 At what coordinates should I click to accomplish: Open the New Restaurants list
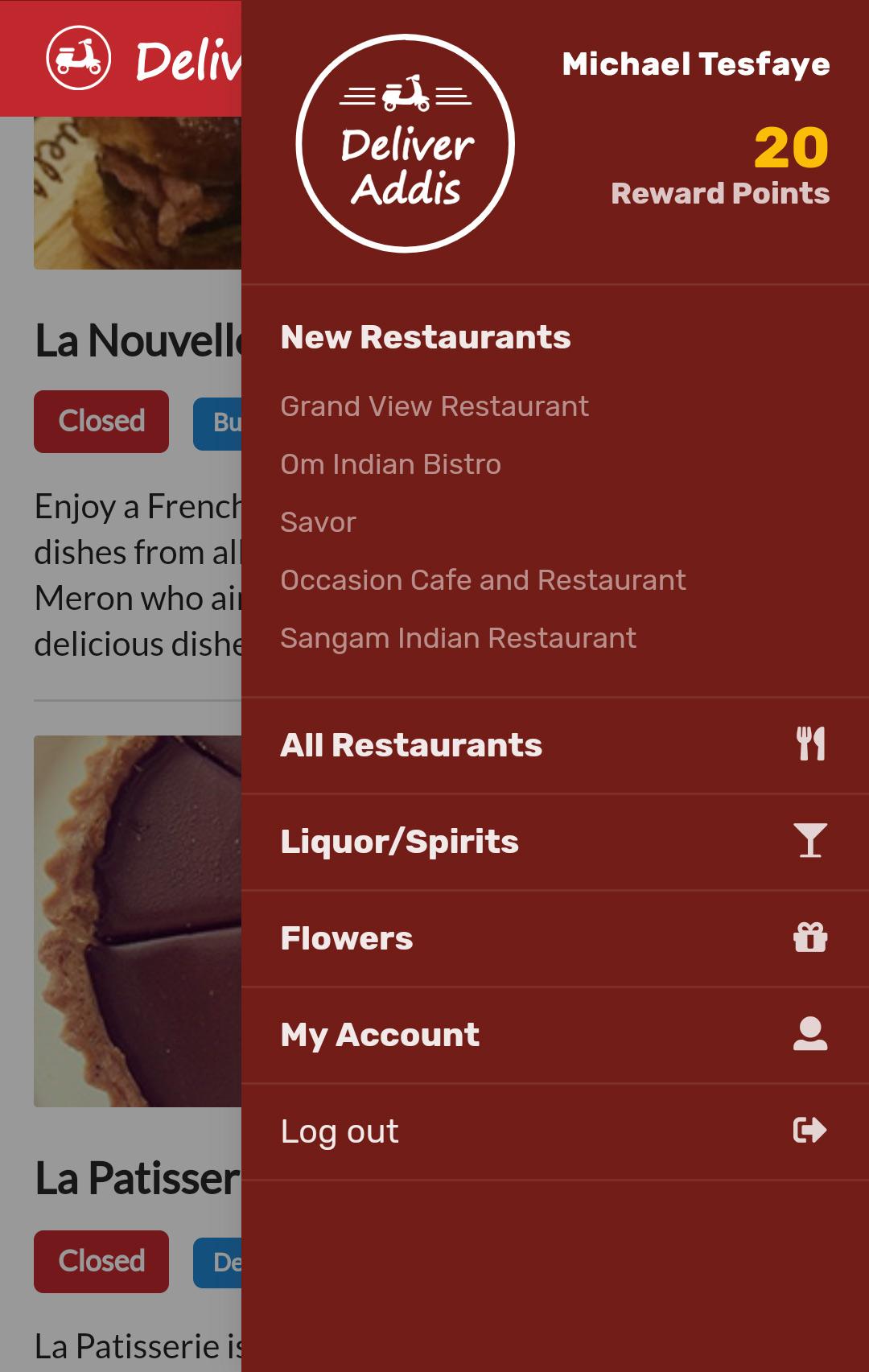[x=426, y=337]
